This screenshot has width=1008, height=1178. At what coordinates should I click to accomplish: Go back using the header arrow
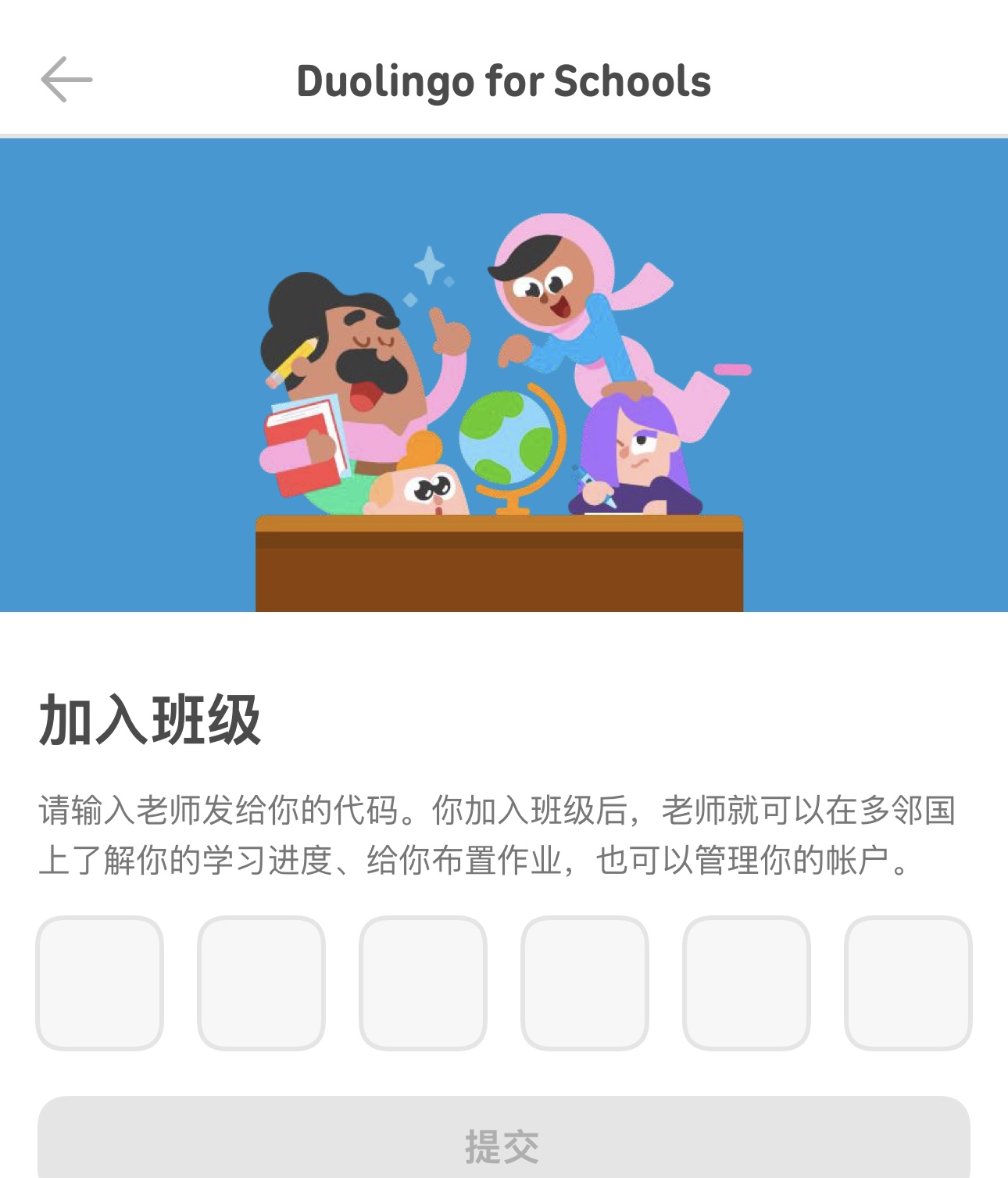pyautogui.click(x=66, y=80)
